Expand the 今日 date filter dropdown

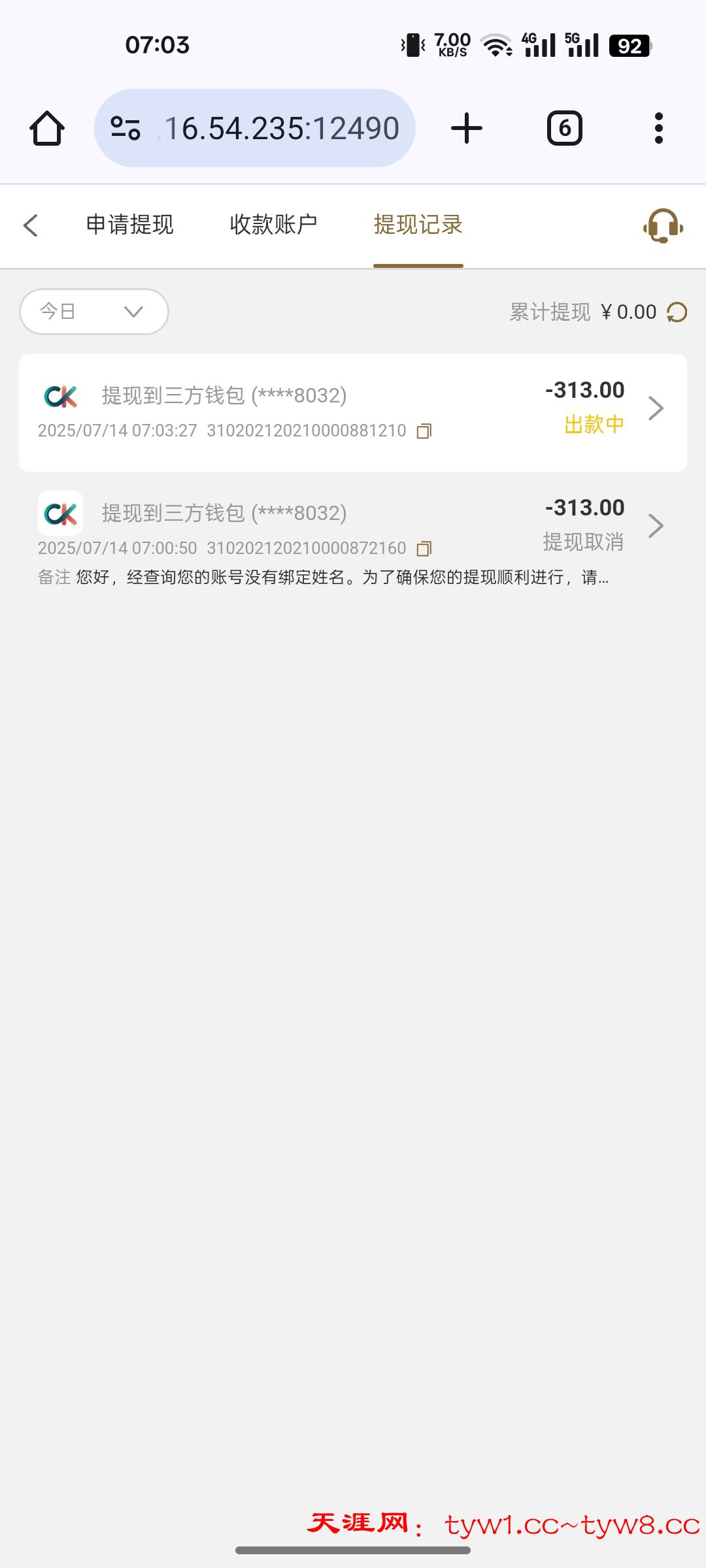point(94,312)
